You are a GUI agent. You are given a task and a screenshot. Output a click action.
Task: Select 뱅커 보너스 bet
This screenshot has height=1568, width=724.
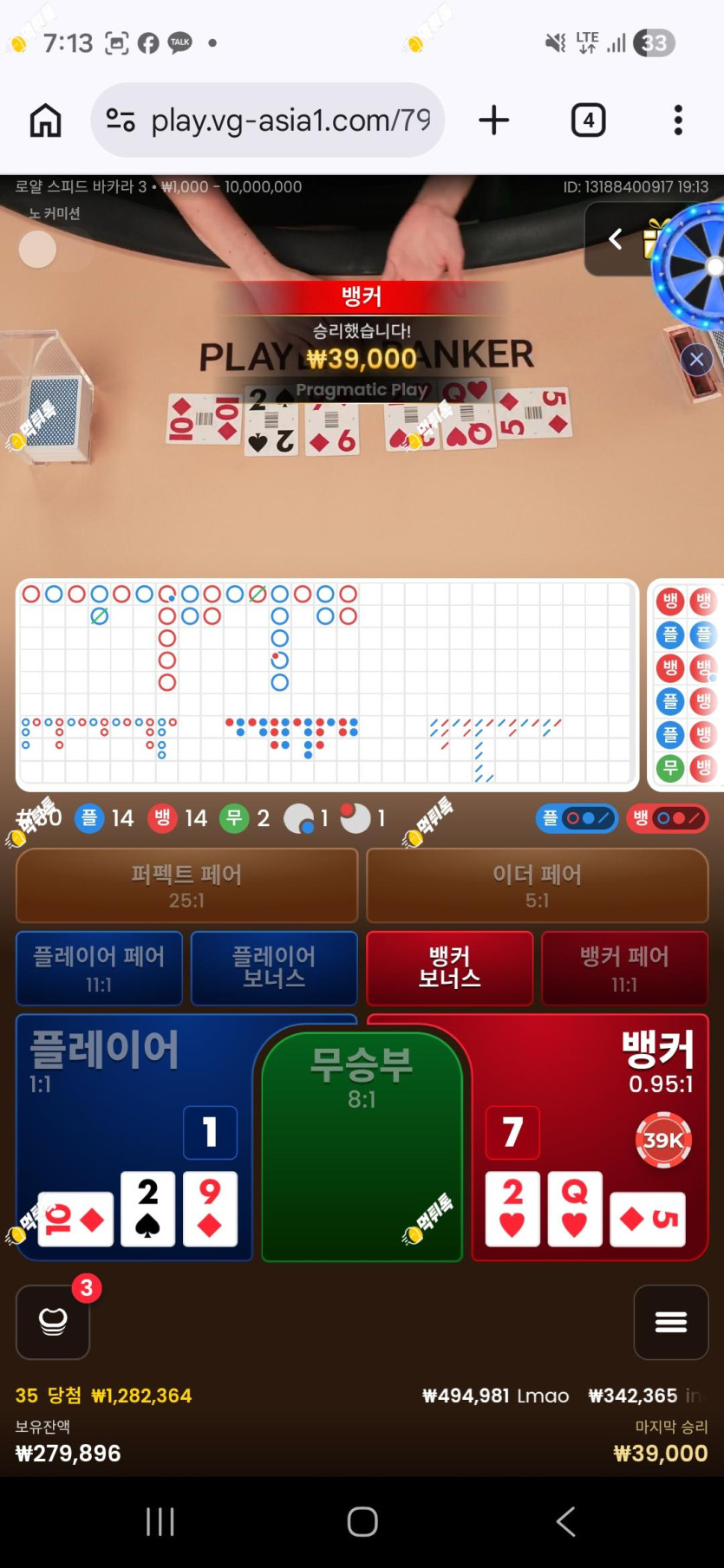[450, 968]
